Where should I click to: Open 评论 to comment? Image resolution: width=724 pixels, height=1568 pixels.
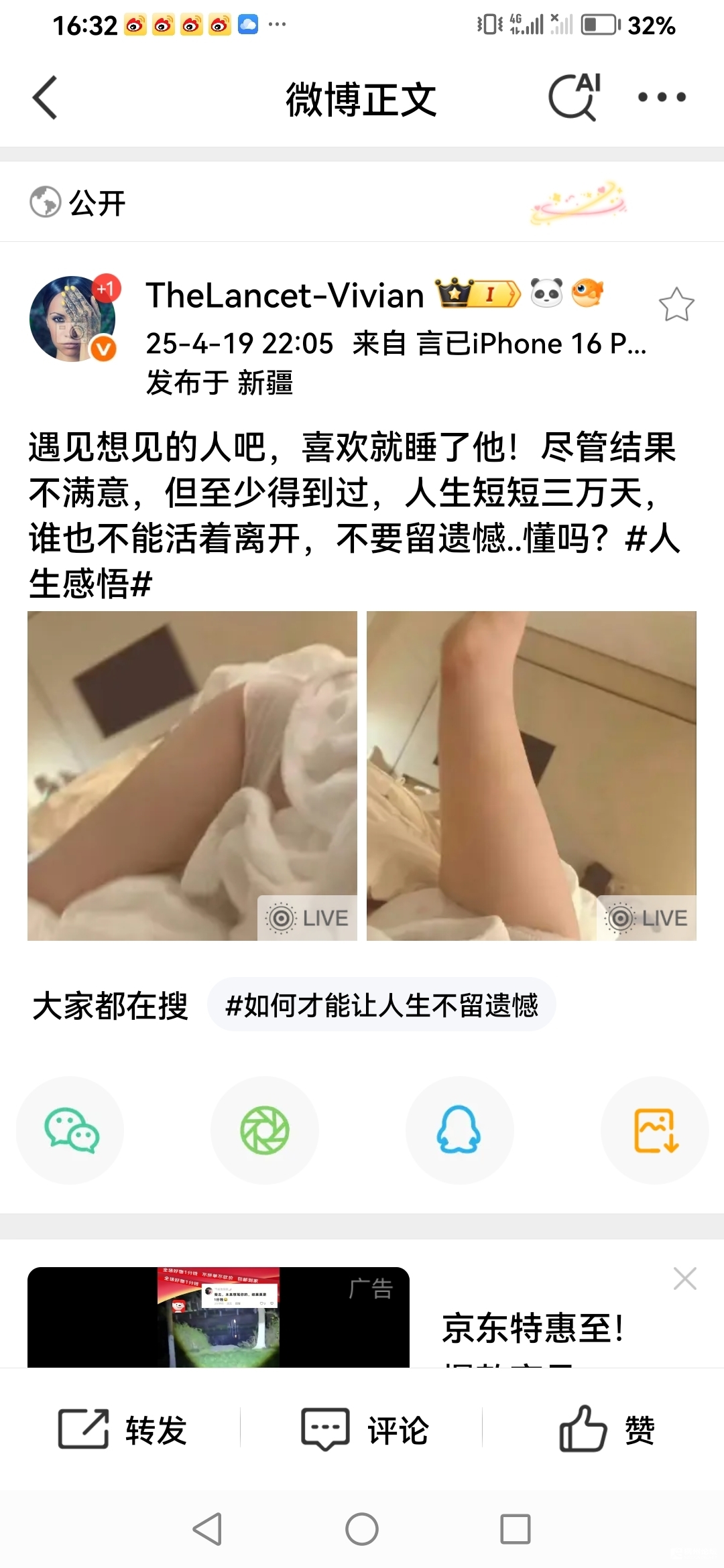coord(364,1430)
